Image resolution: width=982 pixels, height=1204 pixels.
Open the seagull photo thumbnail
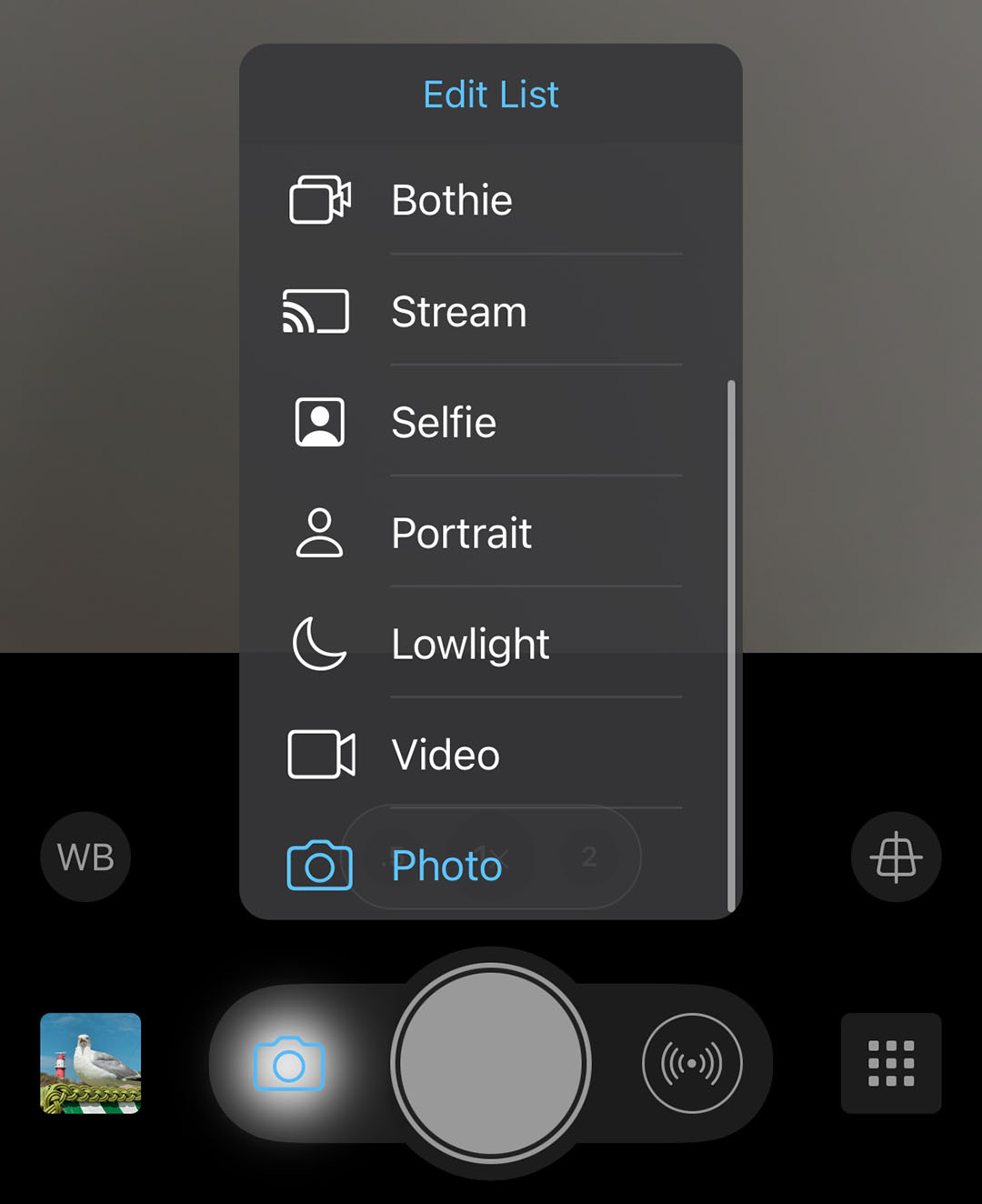(90, 1063)
